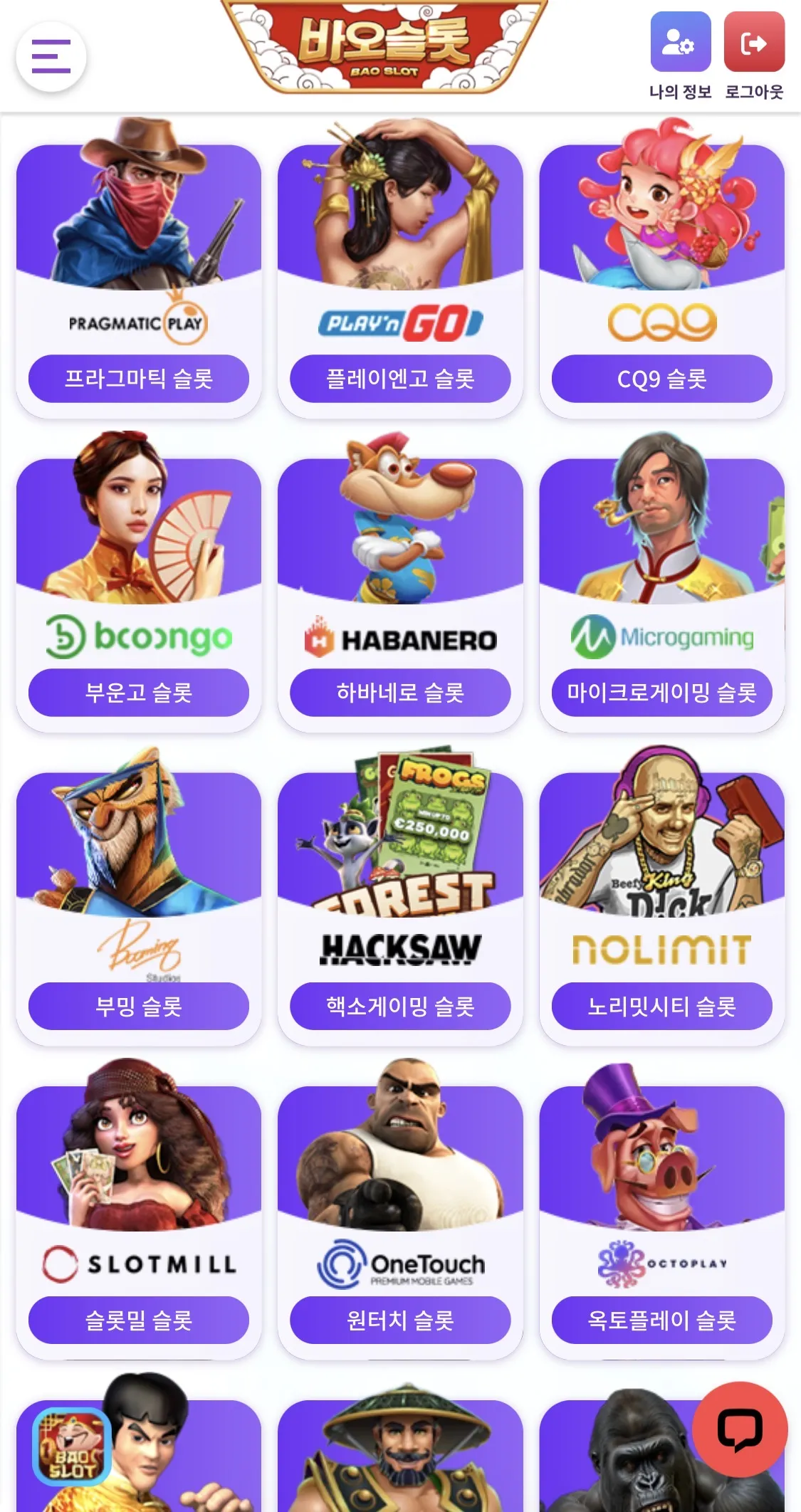Open 하바네로 슬롯 games
Screen dimensions: 801x1512
[x=400, y=693]
